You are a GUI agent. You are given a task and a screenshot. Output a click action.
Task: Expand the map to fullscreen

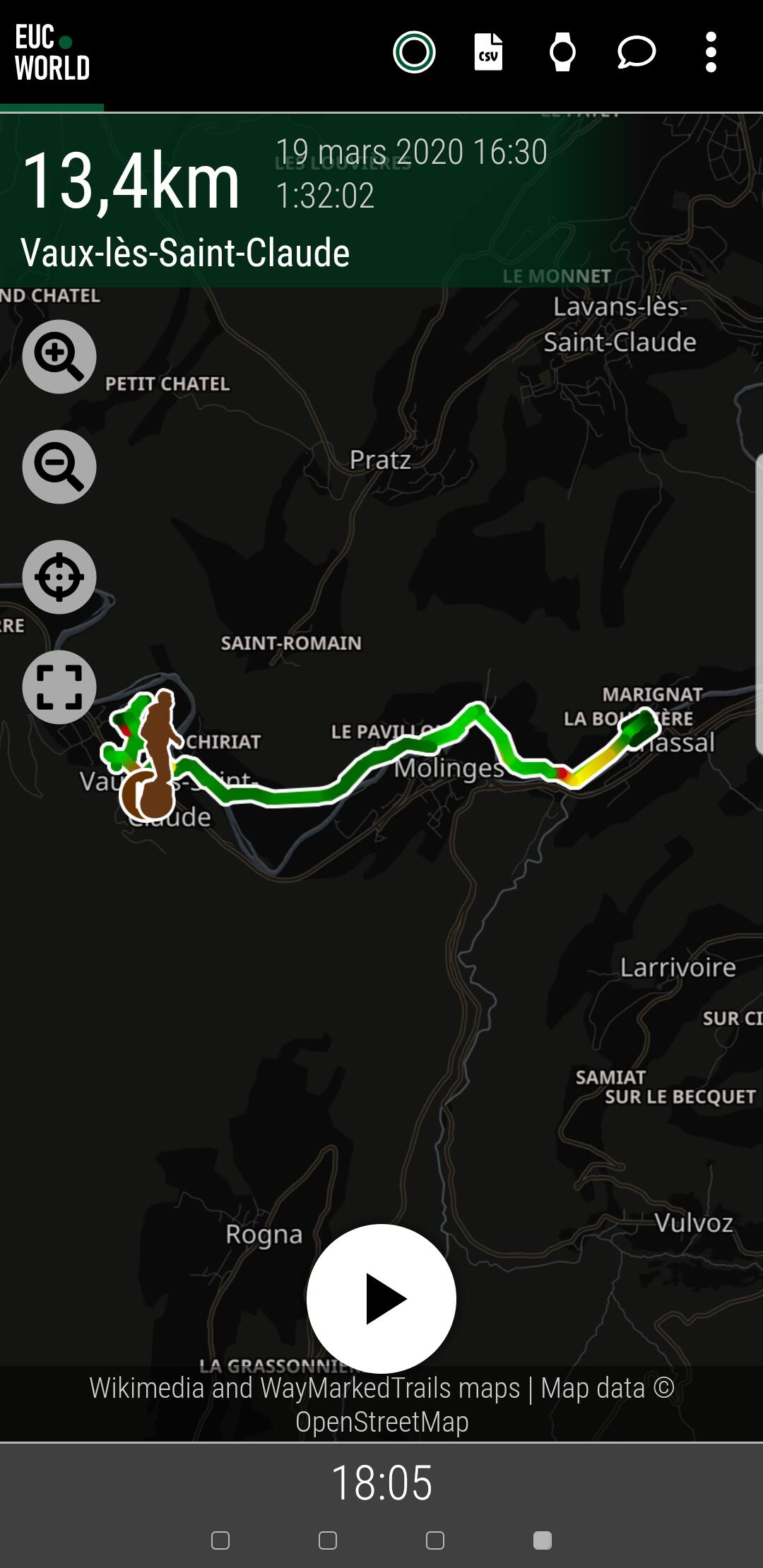click(x=59, y=687)
